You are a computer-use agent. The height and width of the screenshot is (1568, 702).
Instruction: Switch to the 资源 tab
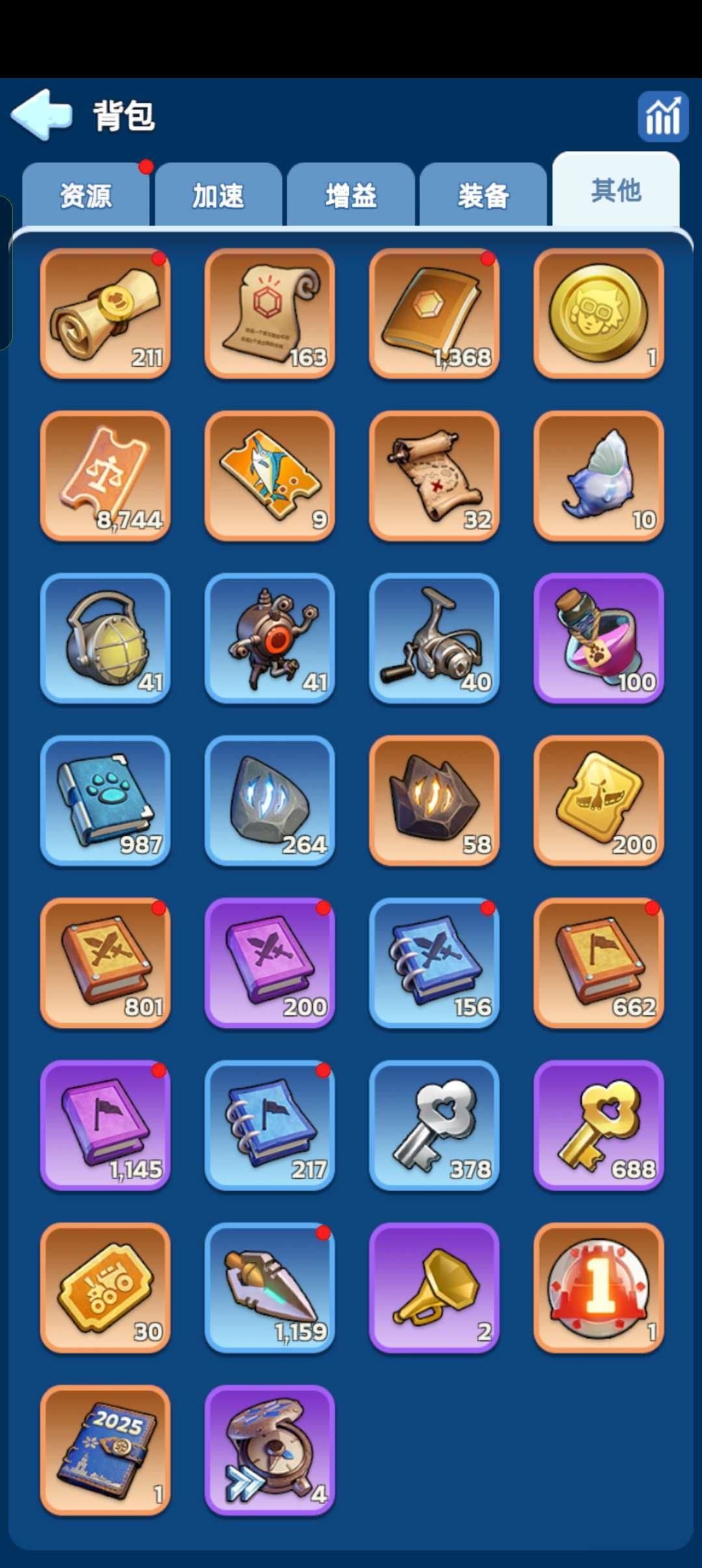(86, 196)
